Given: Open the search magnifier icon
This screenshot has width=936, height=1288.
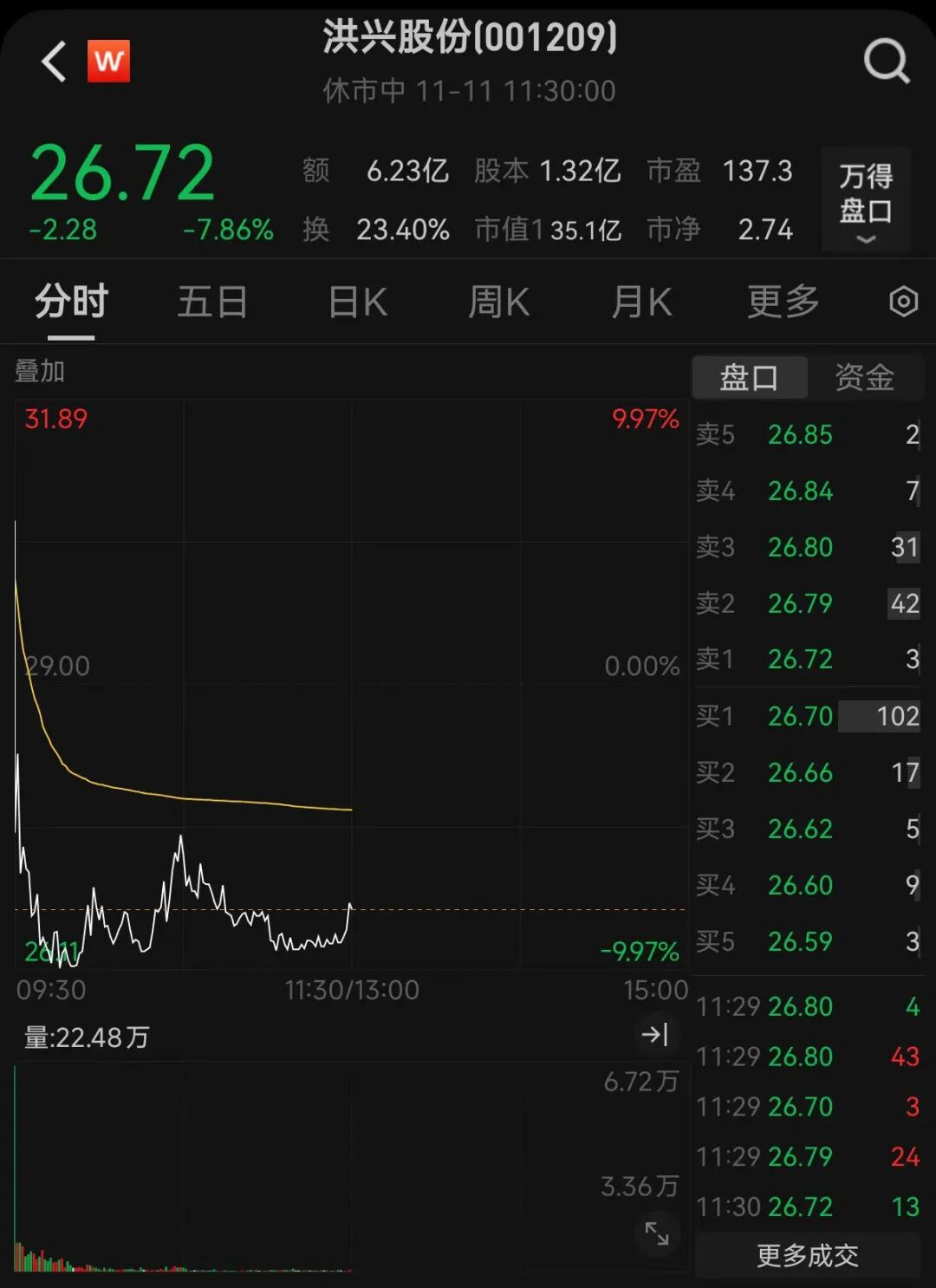Looking at the screenshot, I should point(886,62).
